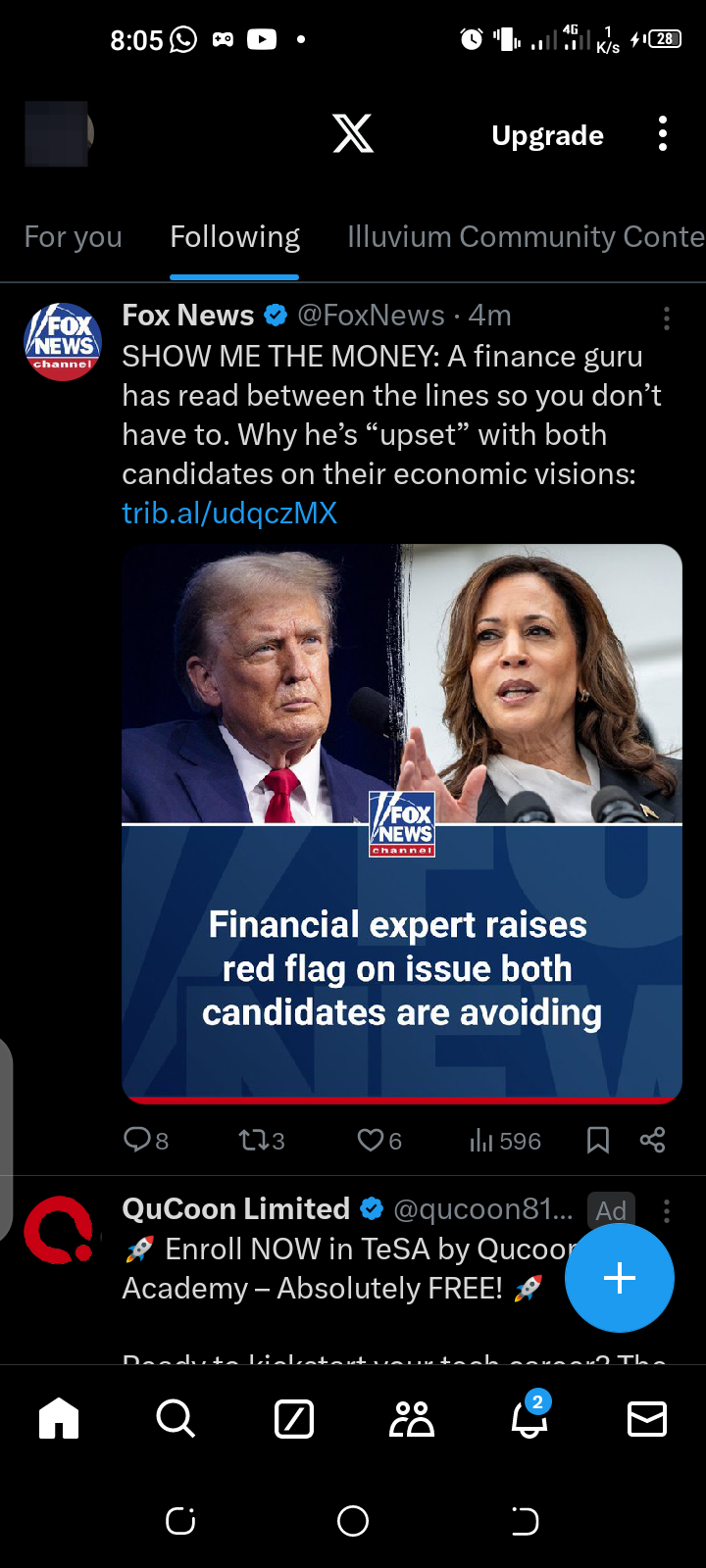Open Fox News profile picture
Image resolution: width=706 pixels, height=1568 pixels.
(x=63, y=342)
